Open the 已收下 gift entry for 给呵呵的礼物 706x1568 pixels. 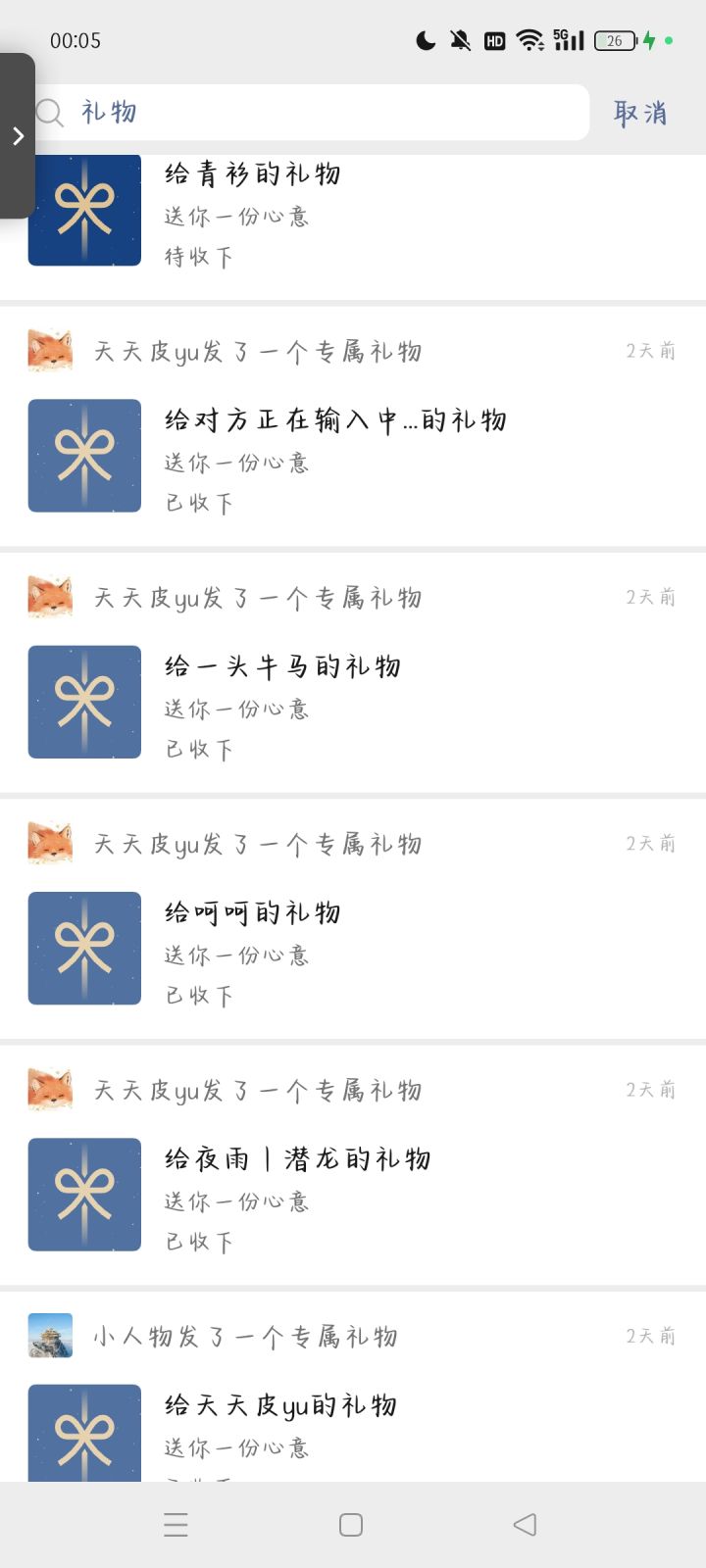click(x=197, y=994)
